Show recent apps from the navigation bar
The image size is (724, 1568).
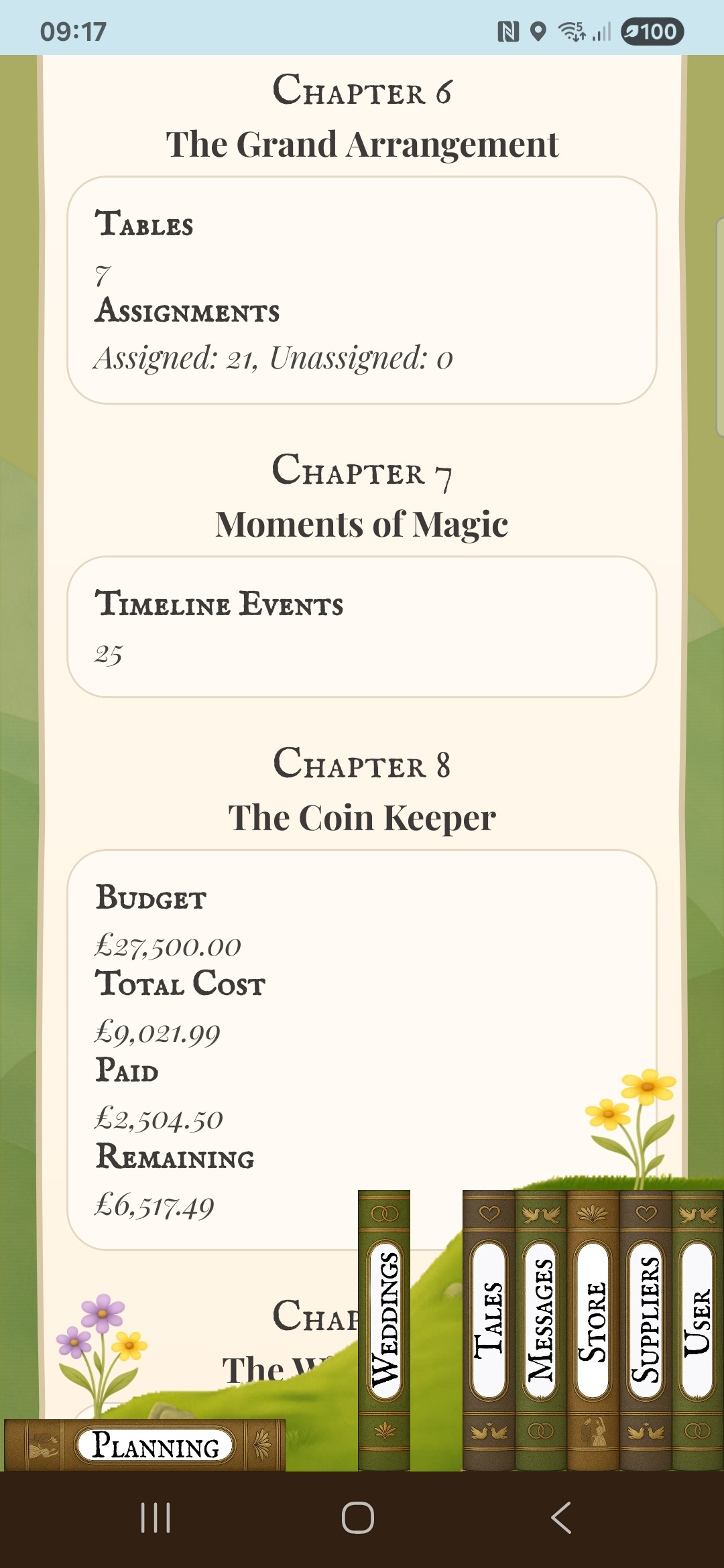point(156,1518)
